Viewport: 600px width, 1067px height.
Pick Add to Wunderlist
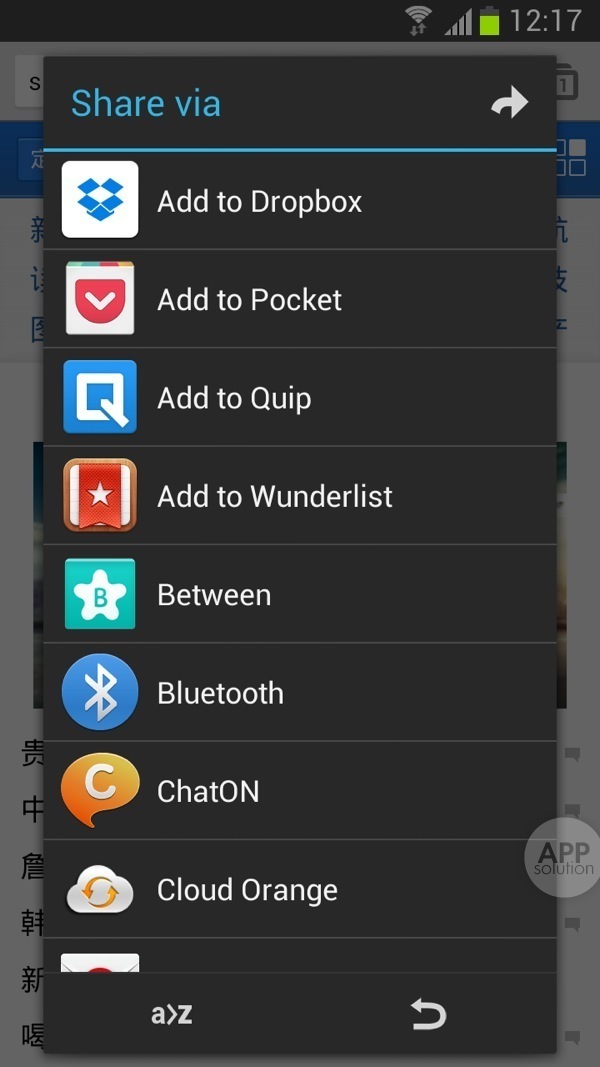point(300,496)
